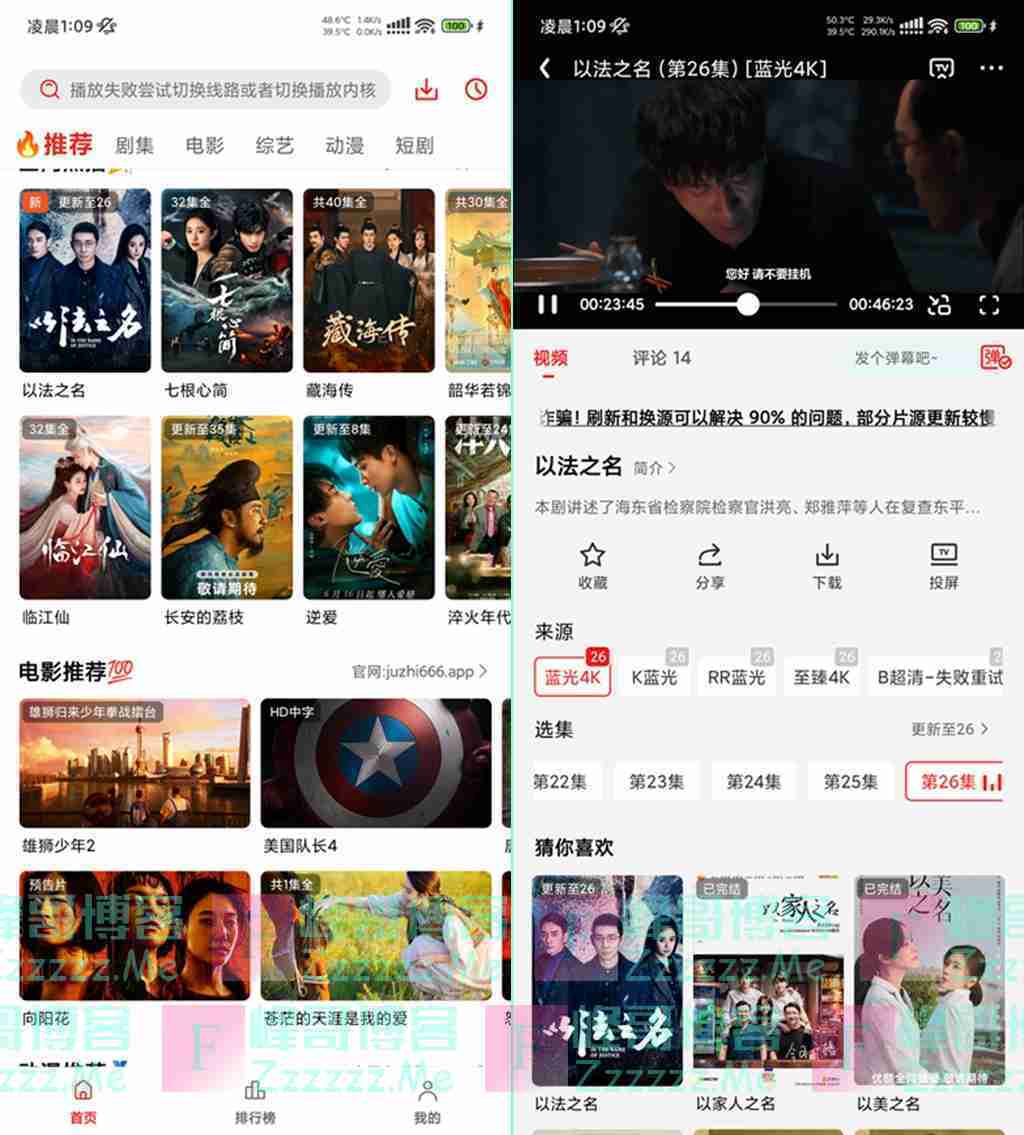Open the player overflow menu

[991, 68]
